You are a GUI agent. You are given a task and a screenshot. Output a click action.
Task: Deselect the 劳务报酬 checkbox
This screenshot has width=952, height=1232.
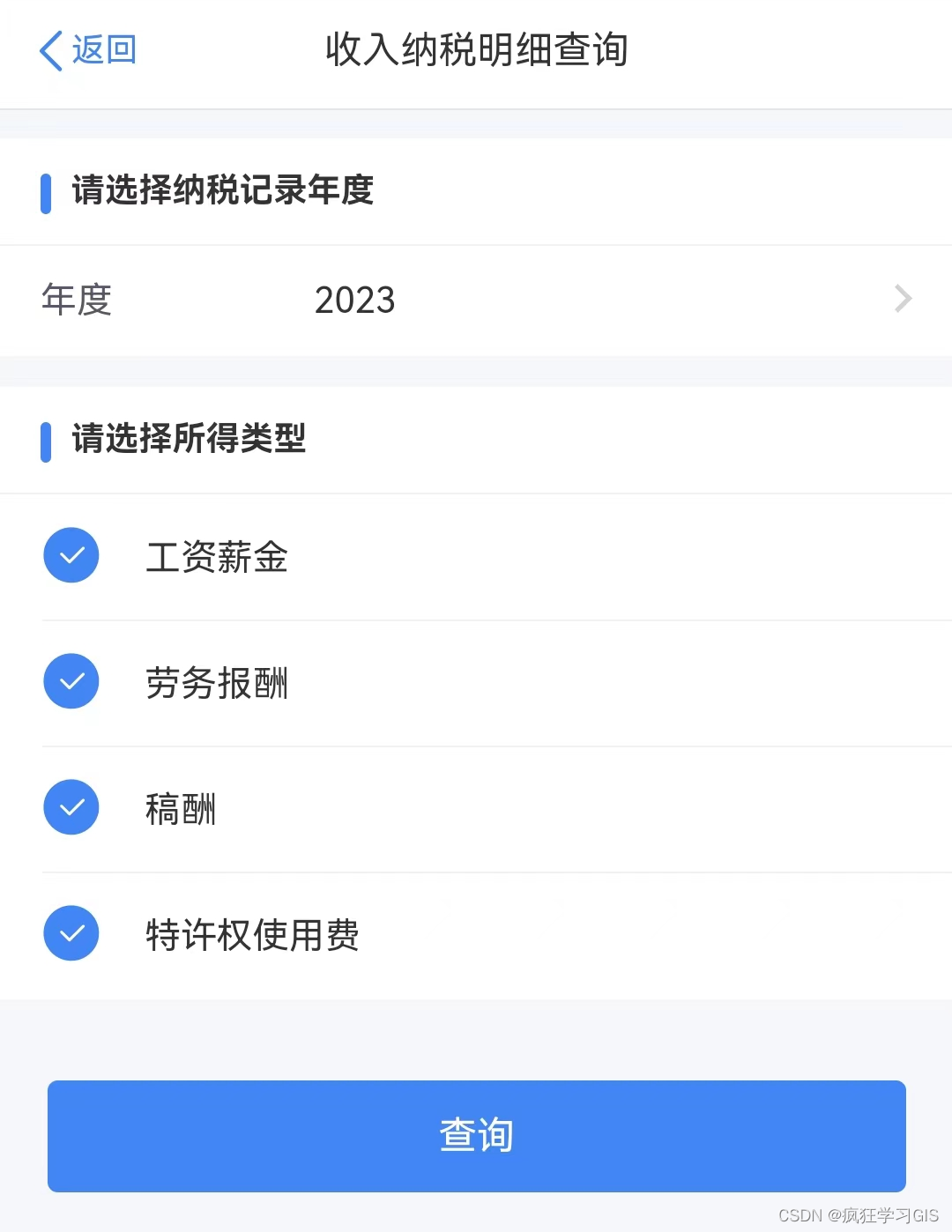click(x=71, y=682)
